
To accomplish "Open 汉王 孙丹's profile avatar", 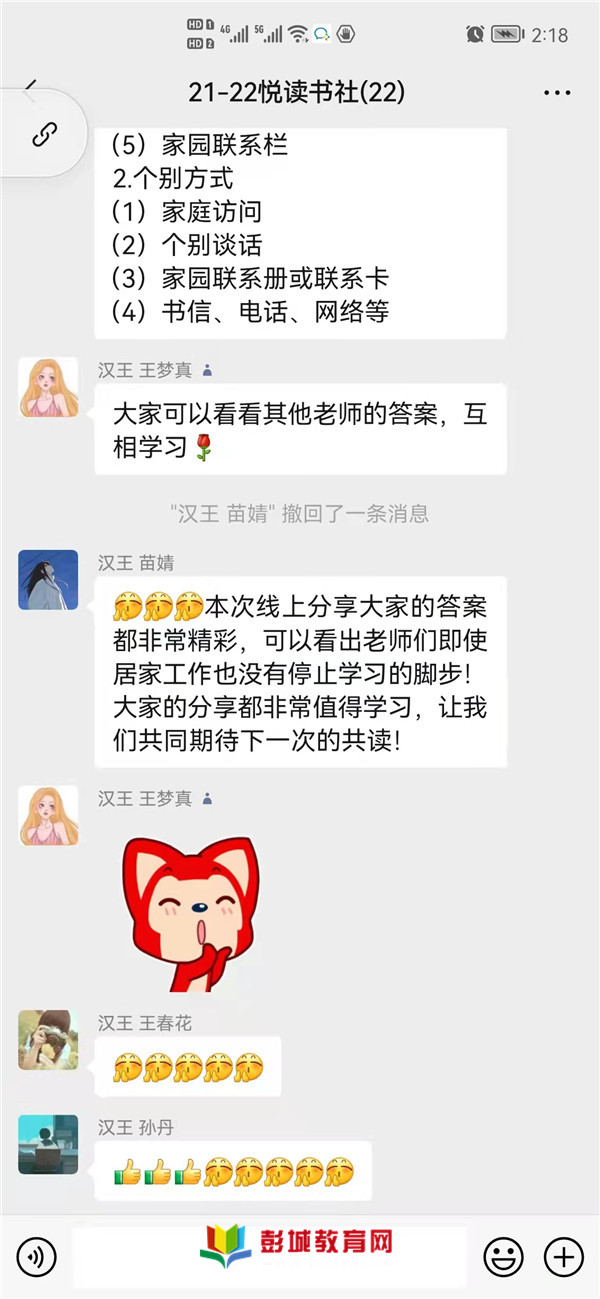I will pos(48,1144).
